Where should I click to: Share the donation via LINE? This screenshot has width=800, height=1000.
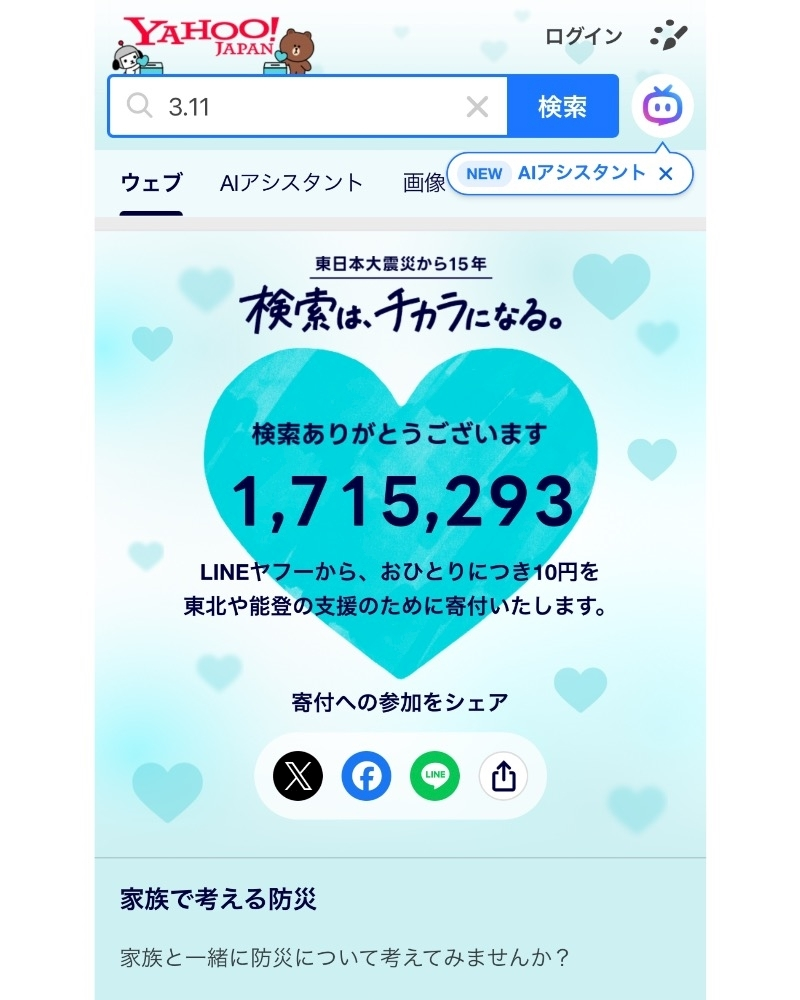[x=435, y=776]
